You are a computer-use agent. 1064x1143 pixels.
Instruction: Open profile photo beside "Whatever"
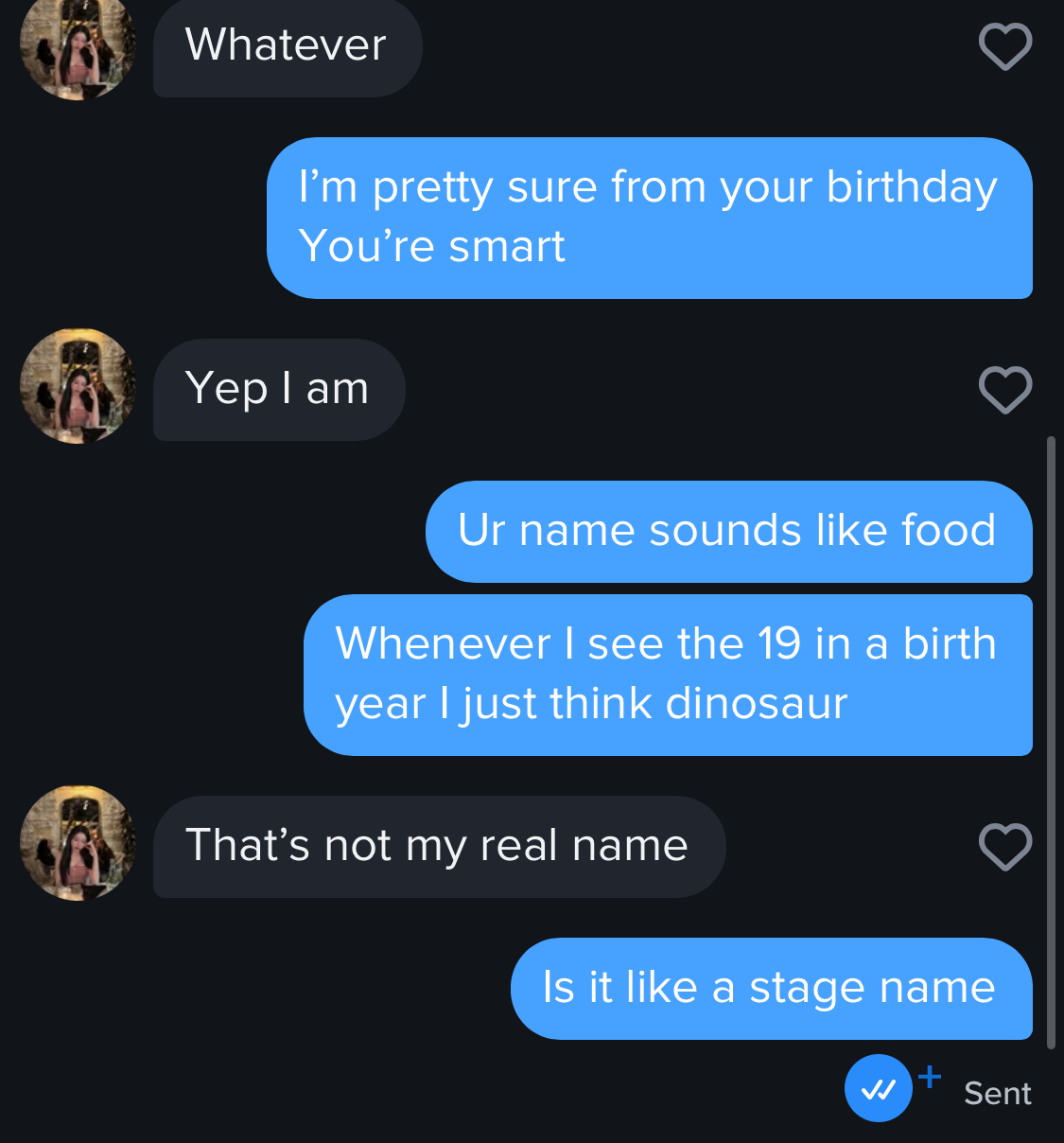78,47
